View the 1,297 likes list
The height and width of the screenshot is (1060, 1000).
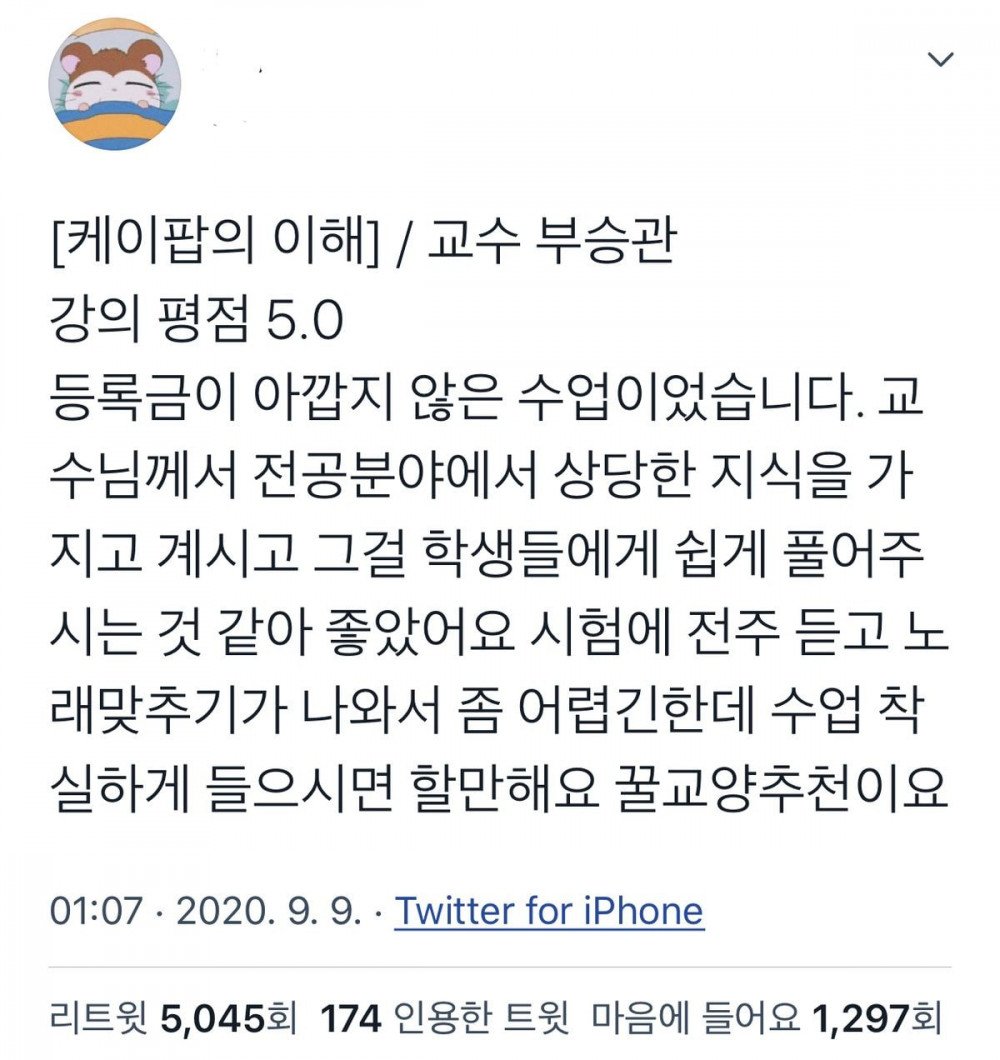(766, 1019)
